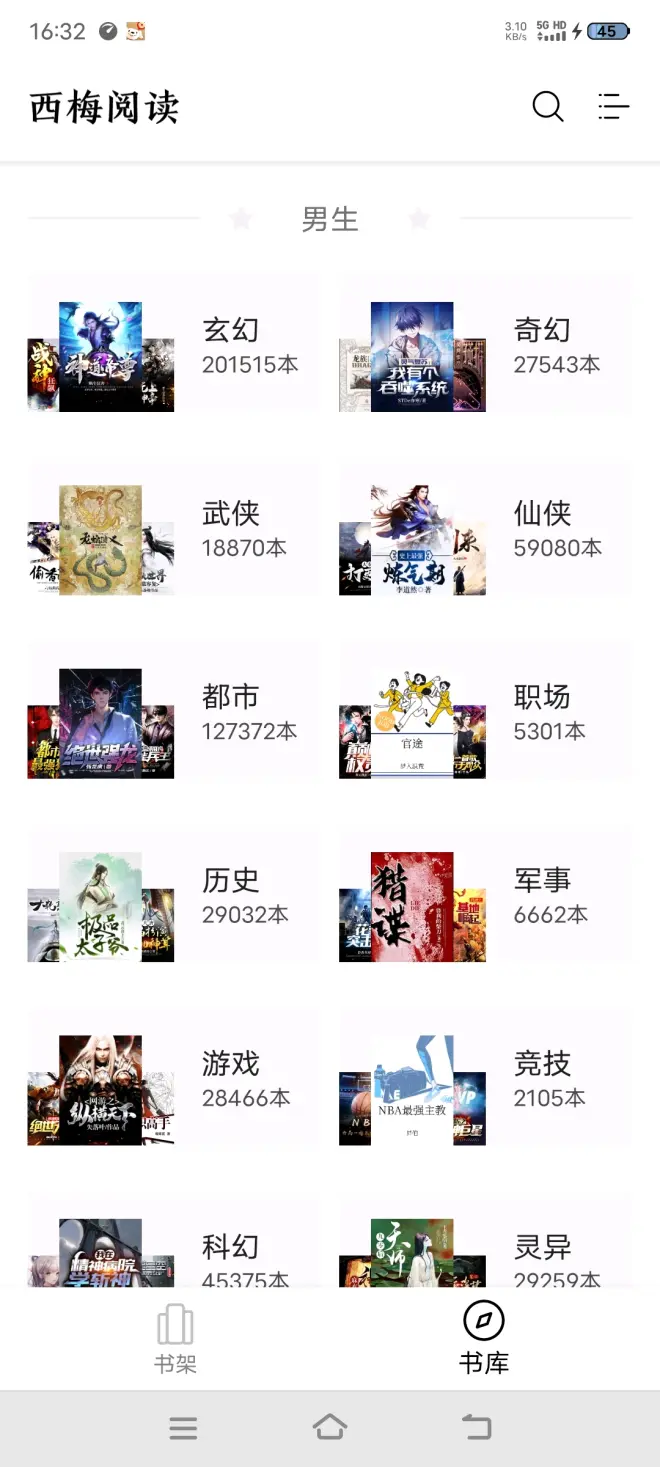Image resolution: width=660 pixels, height=1467 pixels.
Task: Open the 历史 category
Action: coord(173,895)
